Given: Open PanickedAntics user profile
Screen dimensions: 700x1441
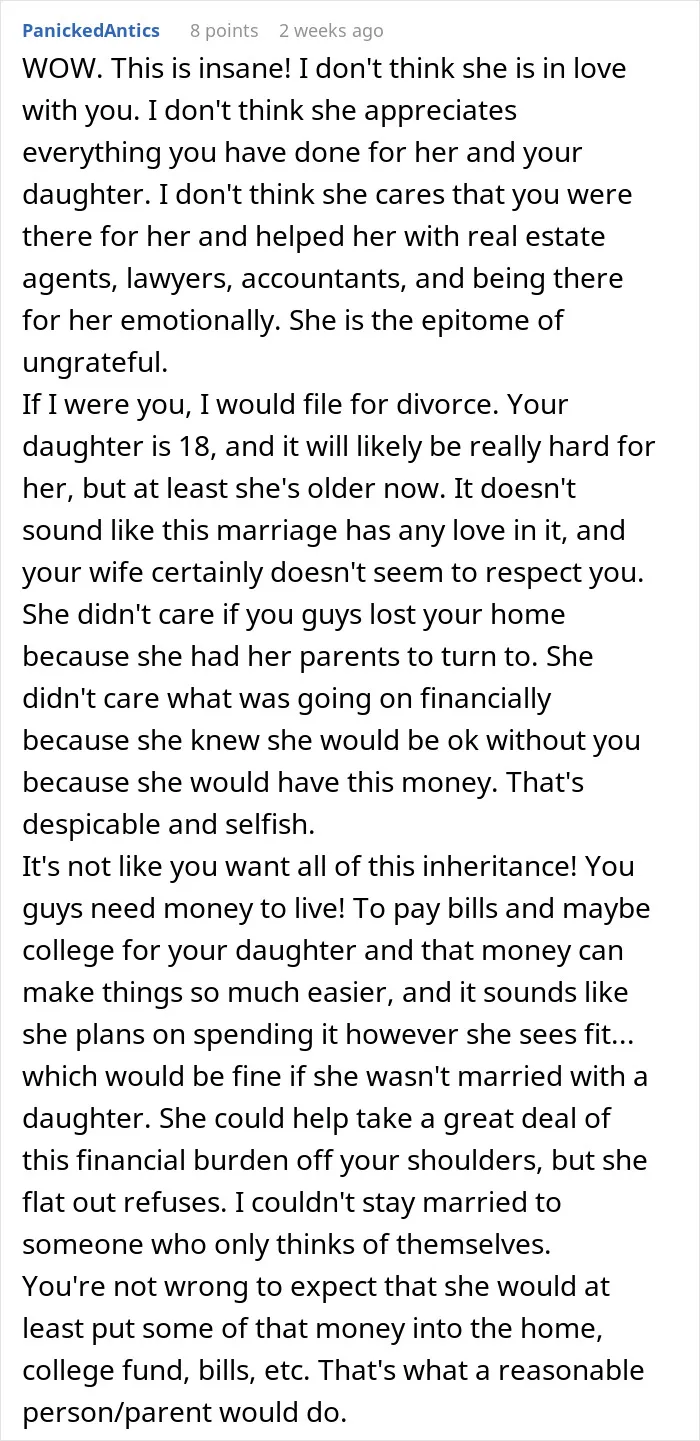Looking at the screenshot, I should point(91,31).
